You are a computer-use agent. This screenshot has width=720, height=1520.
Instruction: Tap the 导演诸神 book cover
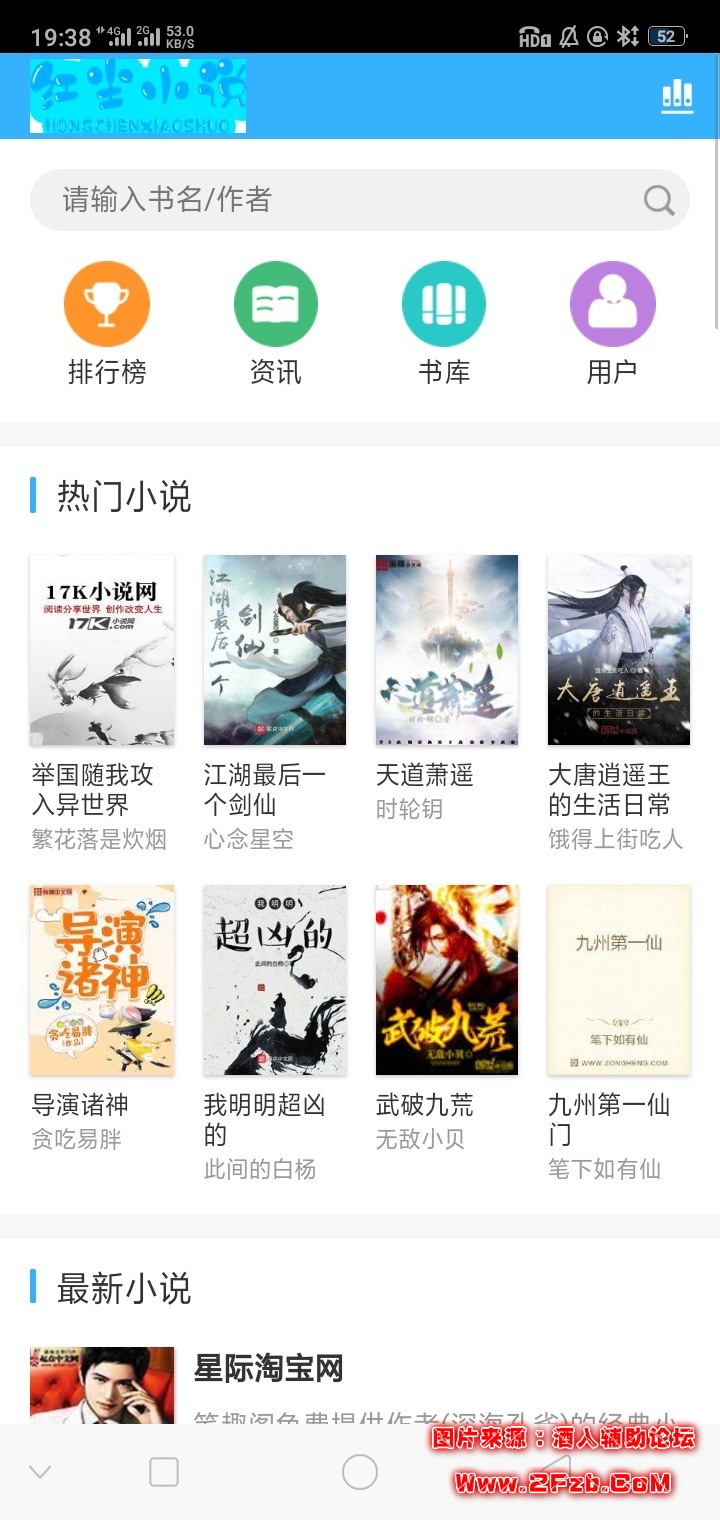click(x=101, y=980)
